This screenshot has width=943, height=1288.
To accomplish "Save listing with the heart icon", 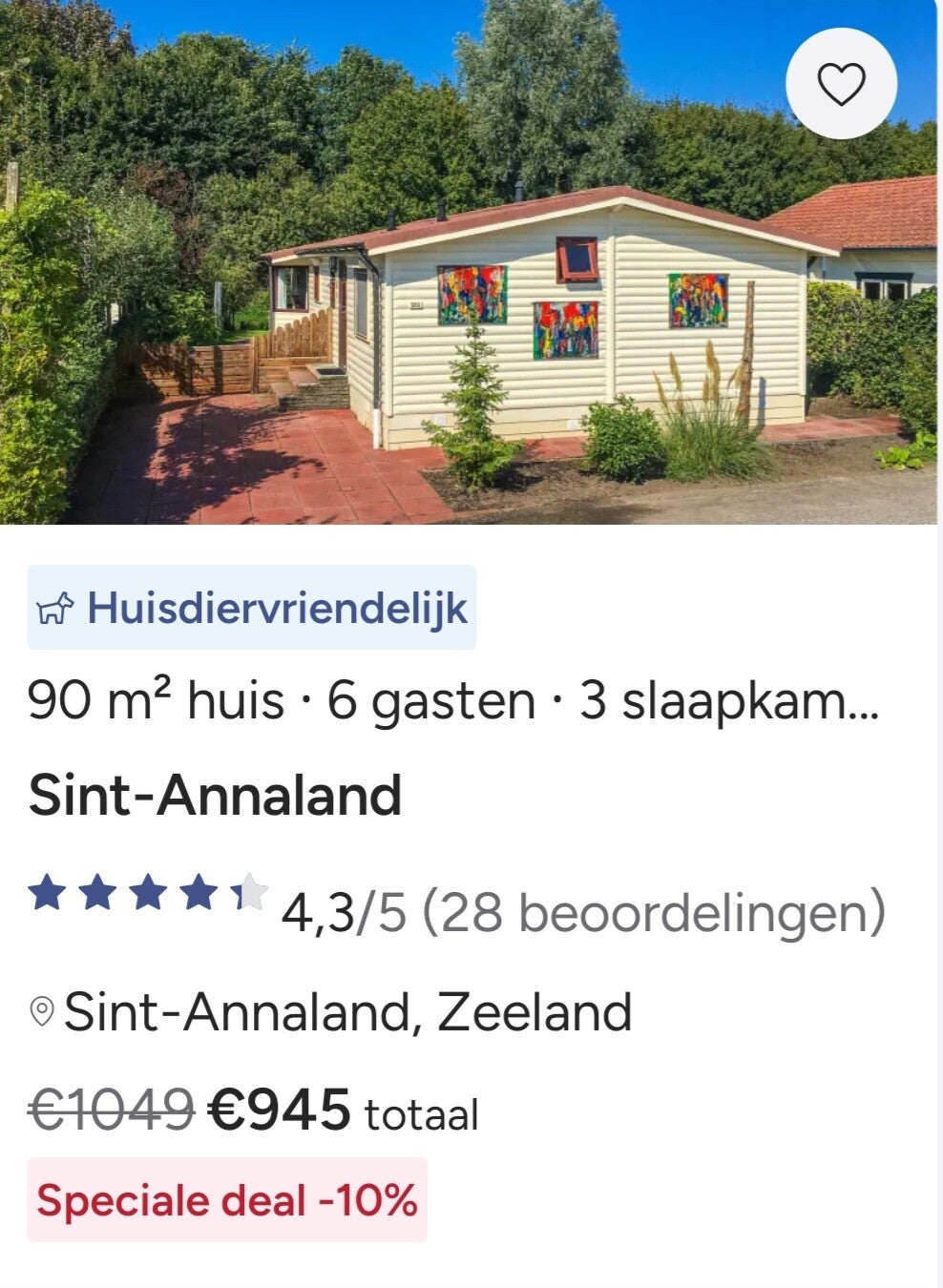I will coord(841,84).
